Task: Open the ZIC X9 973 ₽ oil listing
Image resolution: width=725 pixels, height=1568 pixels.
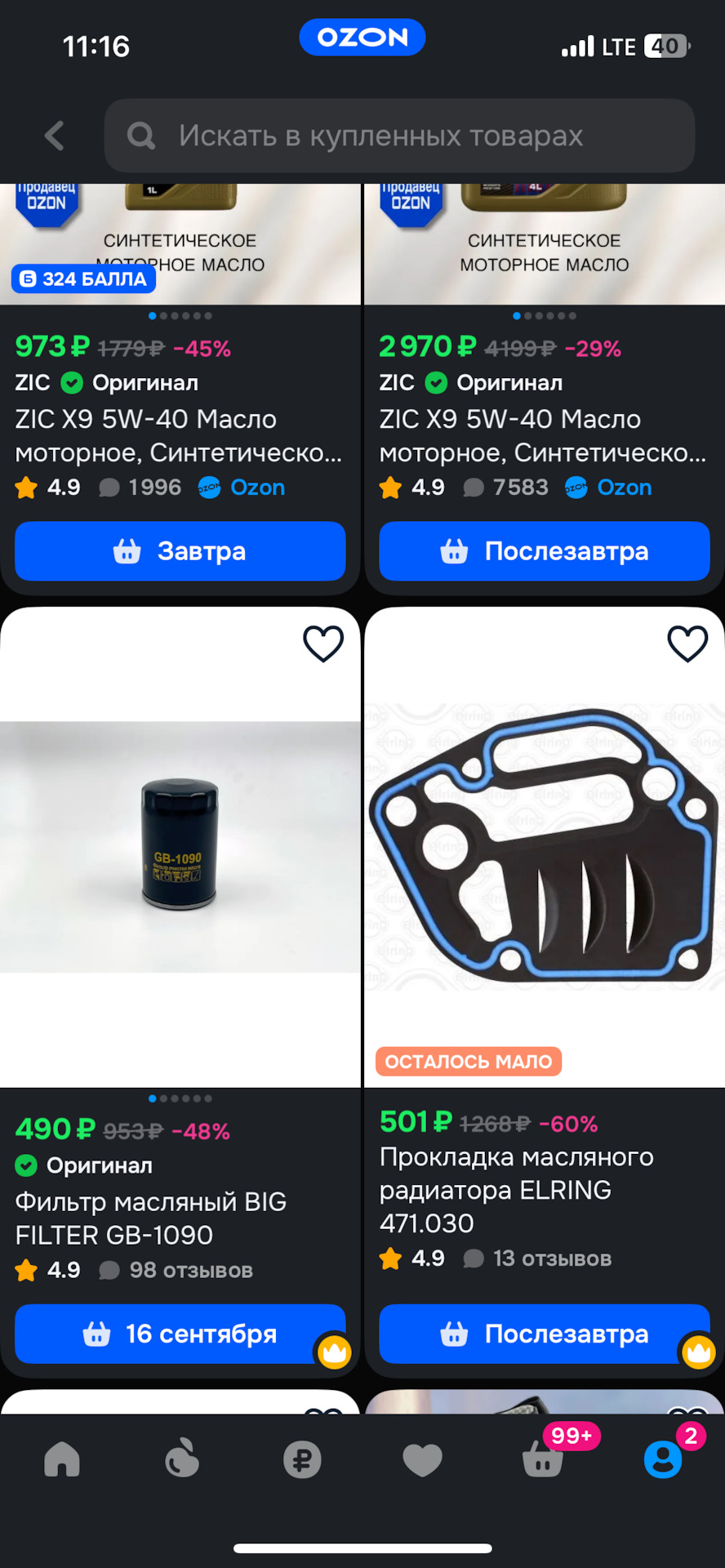Action: tap(180, 434)
